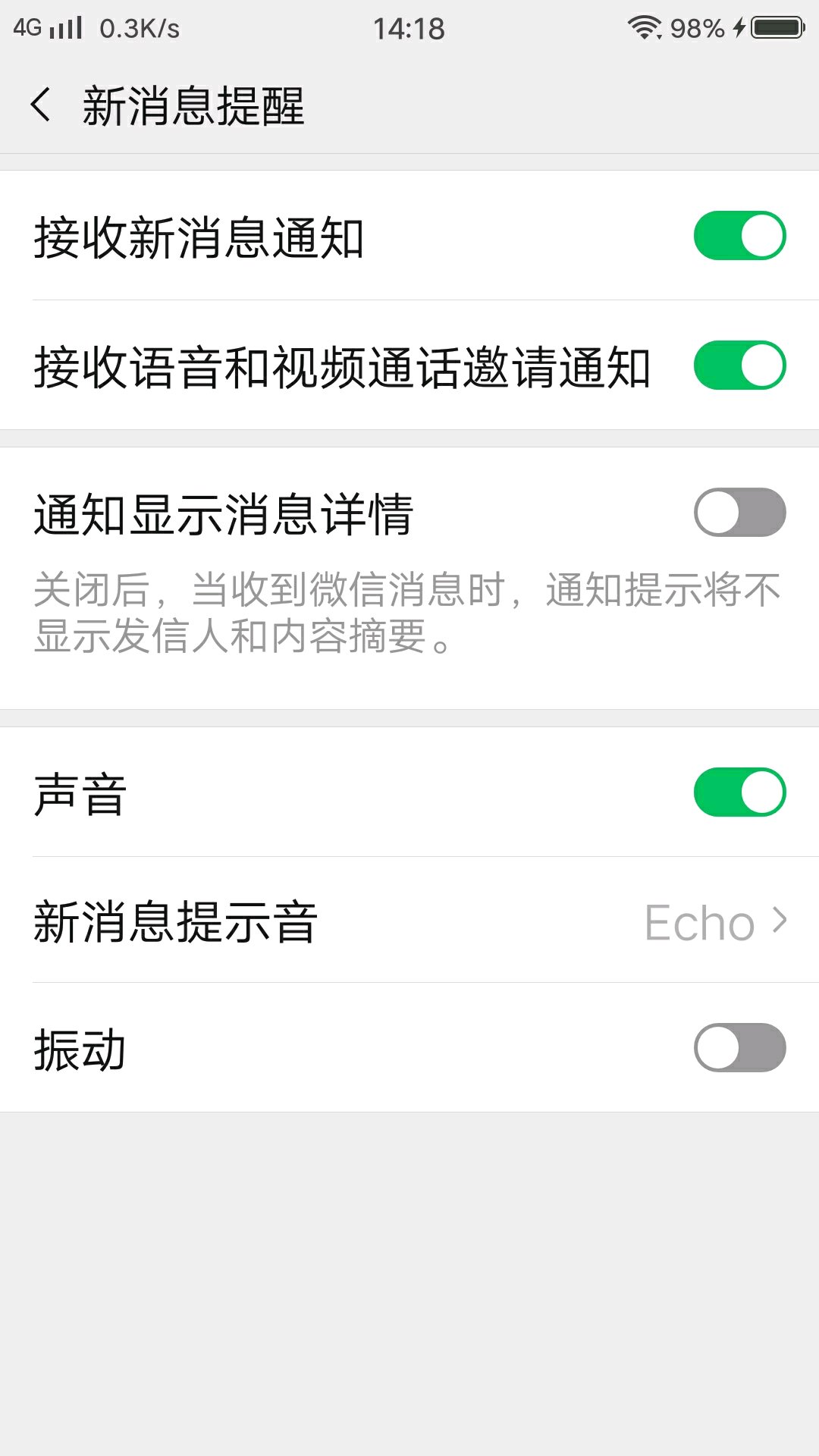Image resolution: width=819 pixels, height=1456 pixels.
Task: Open 新消息提示音 sound selection
Action: [409, 921]
